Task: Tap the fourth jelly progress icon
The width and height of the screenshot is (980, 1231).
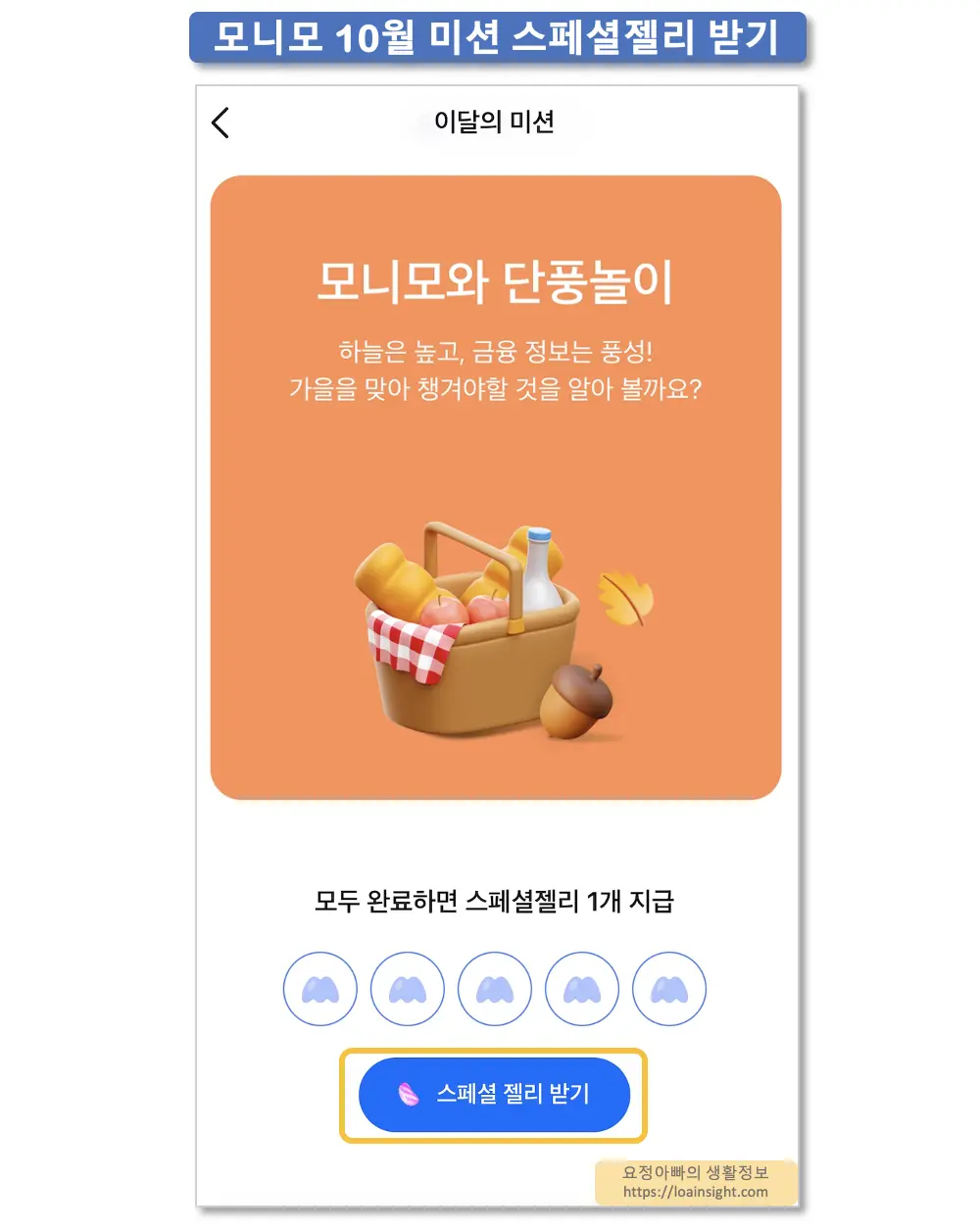Action: (x=582, y=990)
